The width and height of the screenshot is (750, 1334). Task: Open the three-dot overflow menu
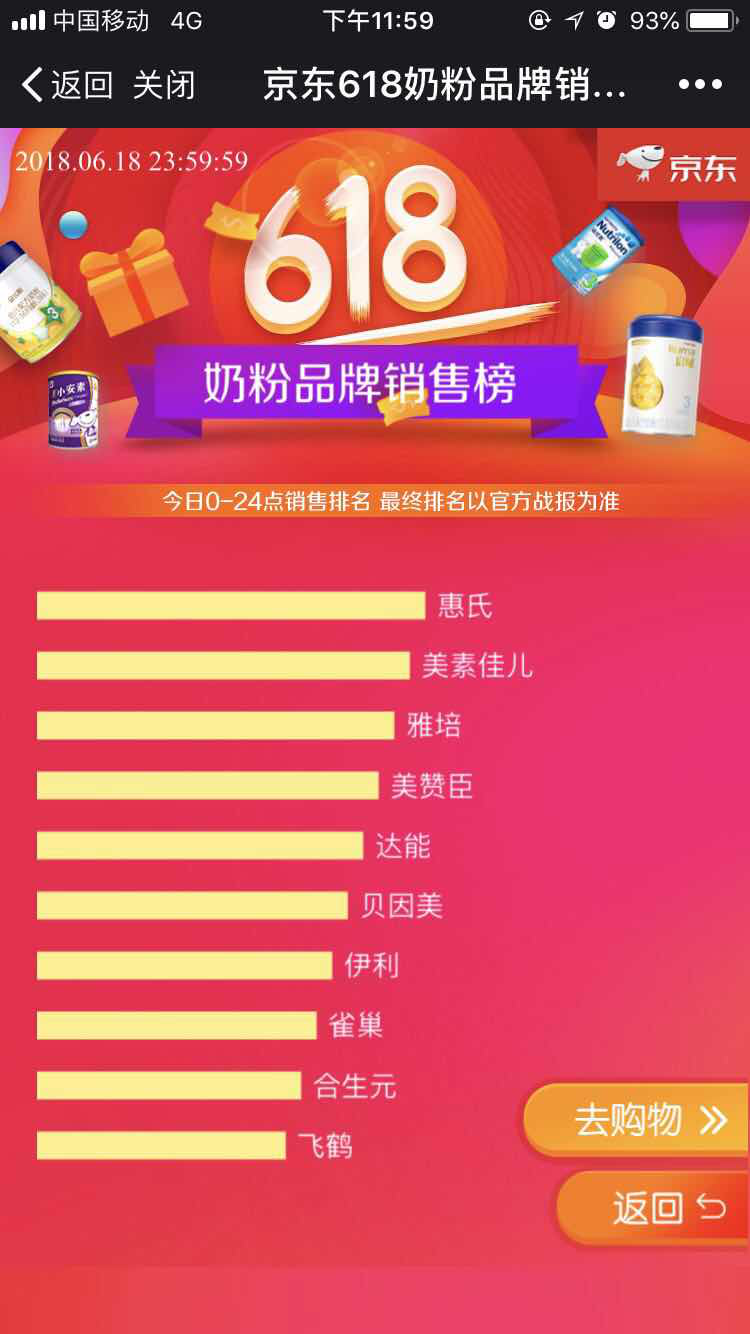point(699,86)
